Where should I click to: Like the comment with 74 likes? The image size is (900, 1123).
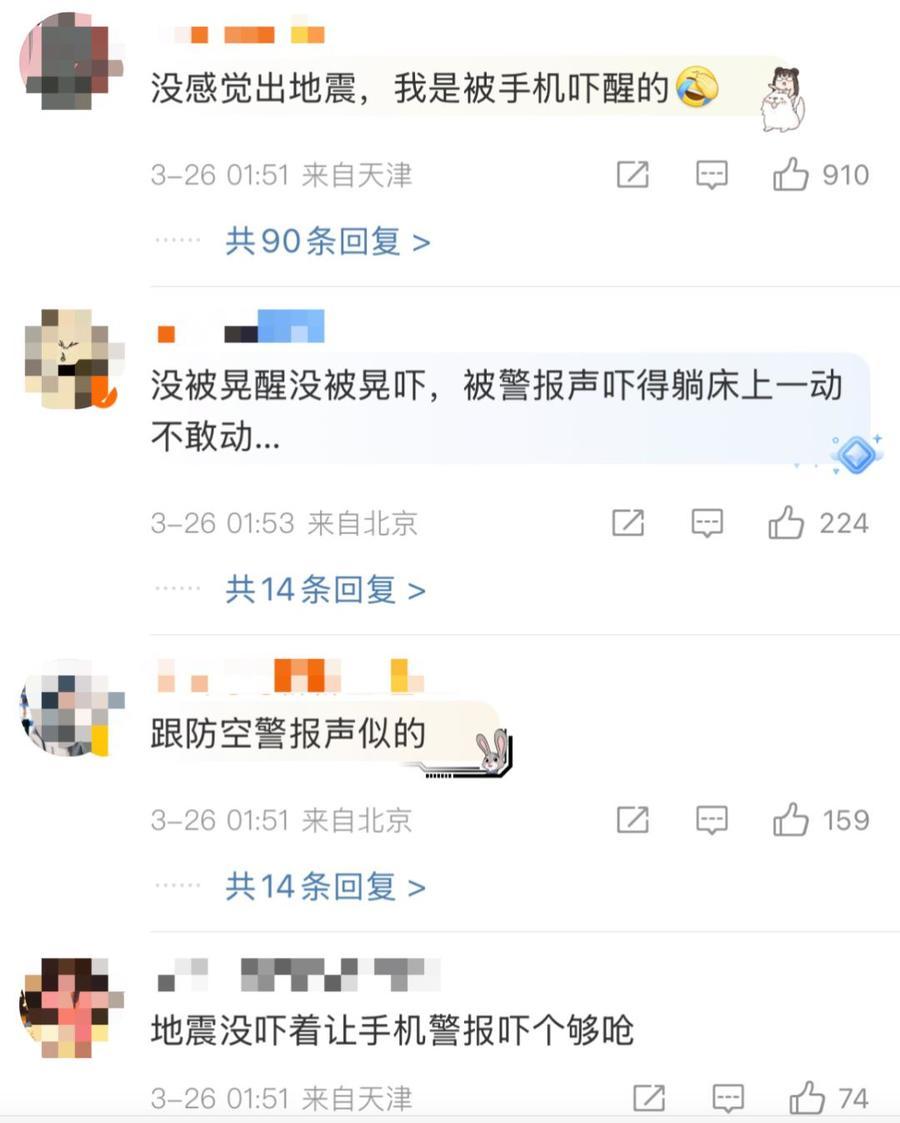(807, 1098)
